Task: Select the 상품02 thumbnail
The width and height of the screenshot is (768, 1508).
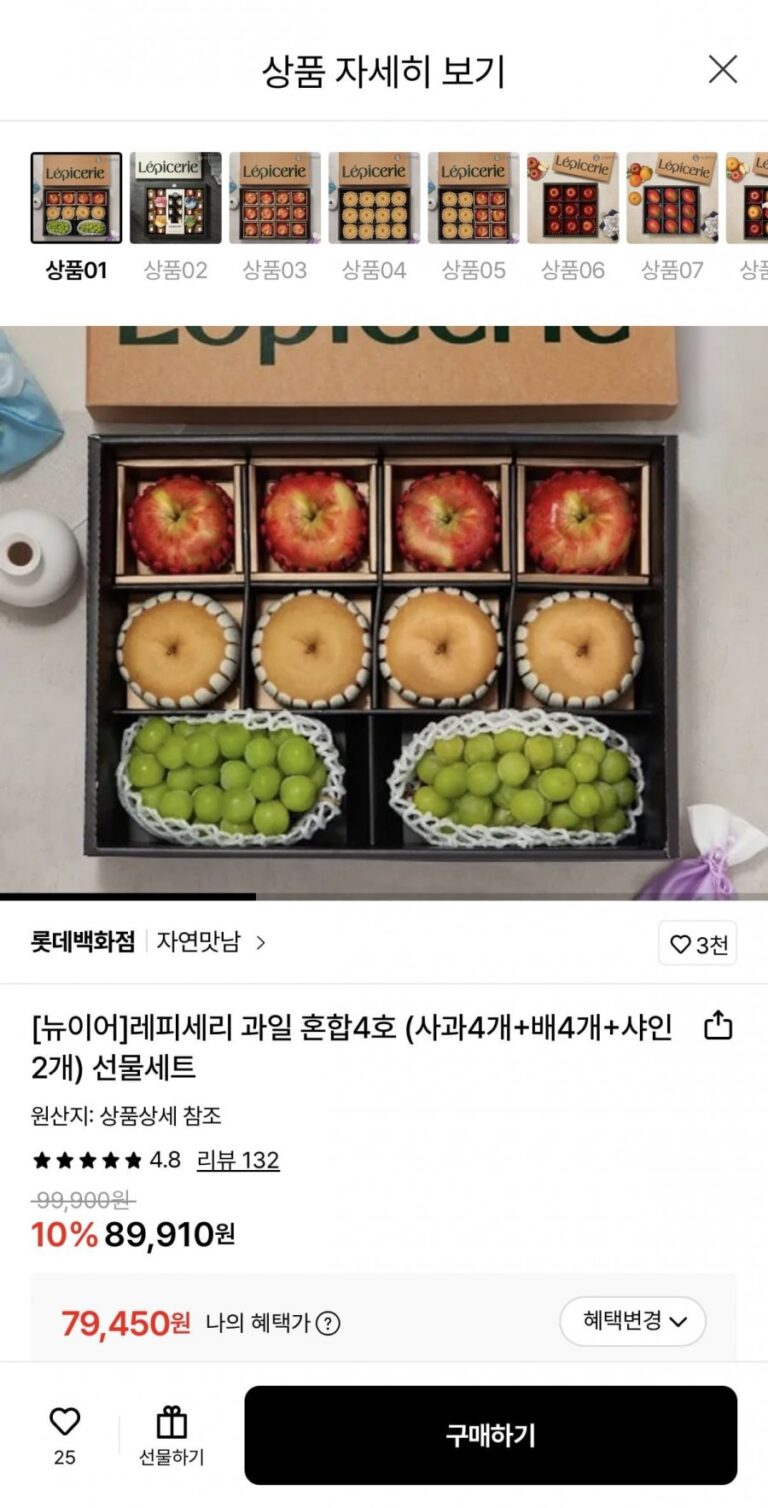Action: [175, 198]
